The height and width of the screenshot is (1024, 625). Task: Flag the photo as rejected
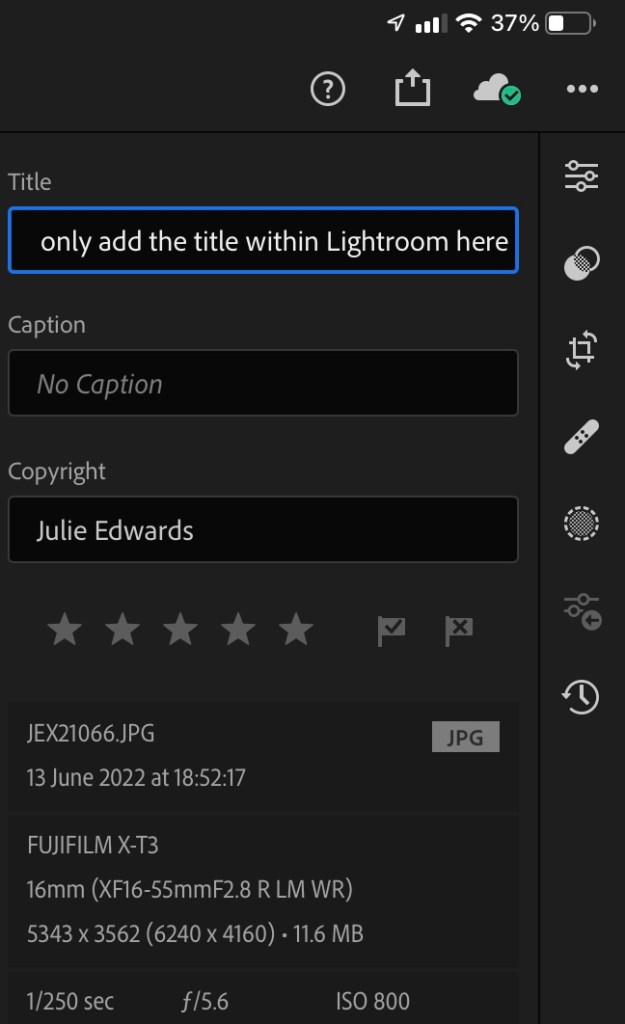pos(458,631)
